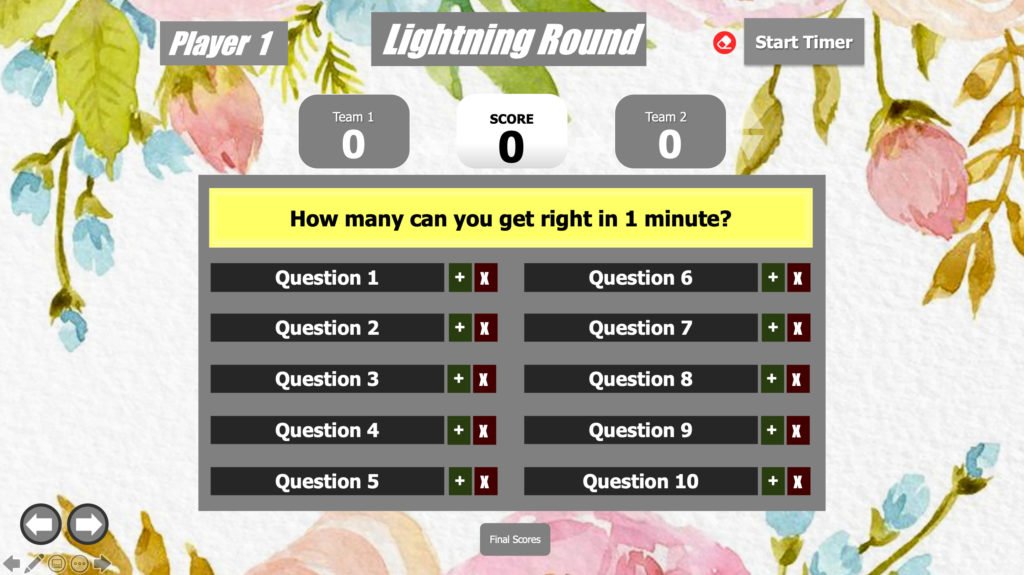Advance with the round right arrow
Image resolution: width=1024 pixels, height=575 pixels.
[x=87, y=524]
